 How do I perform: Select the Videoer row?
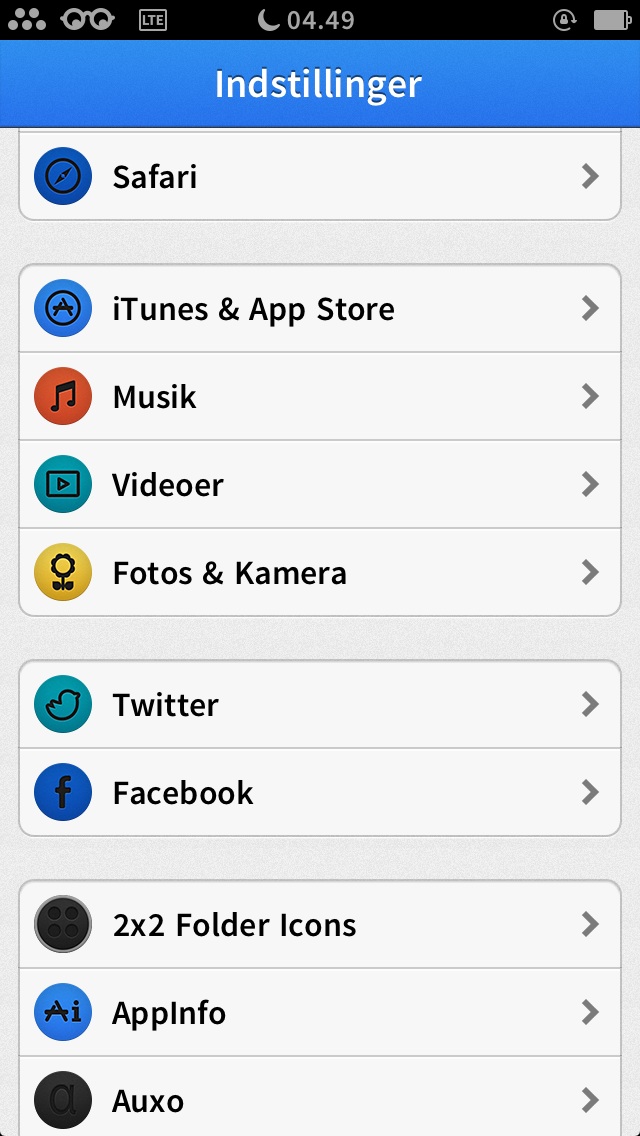pyautogui.click(x=320, y=484)
